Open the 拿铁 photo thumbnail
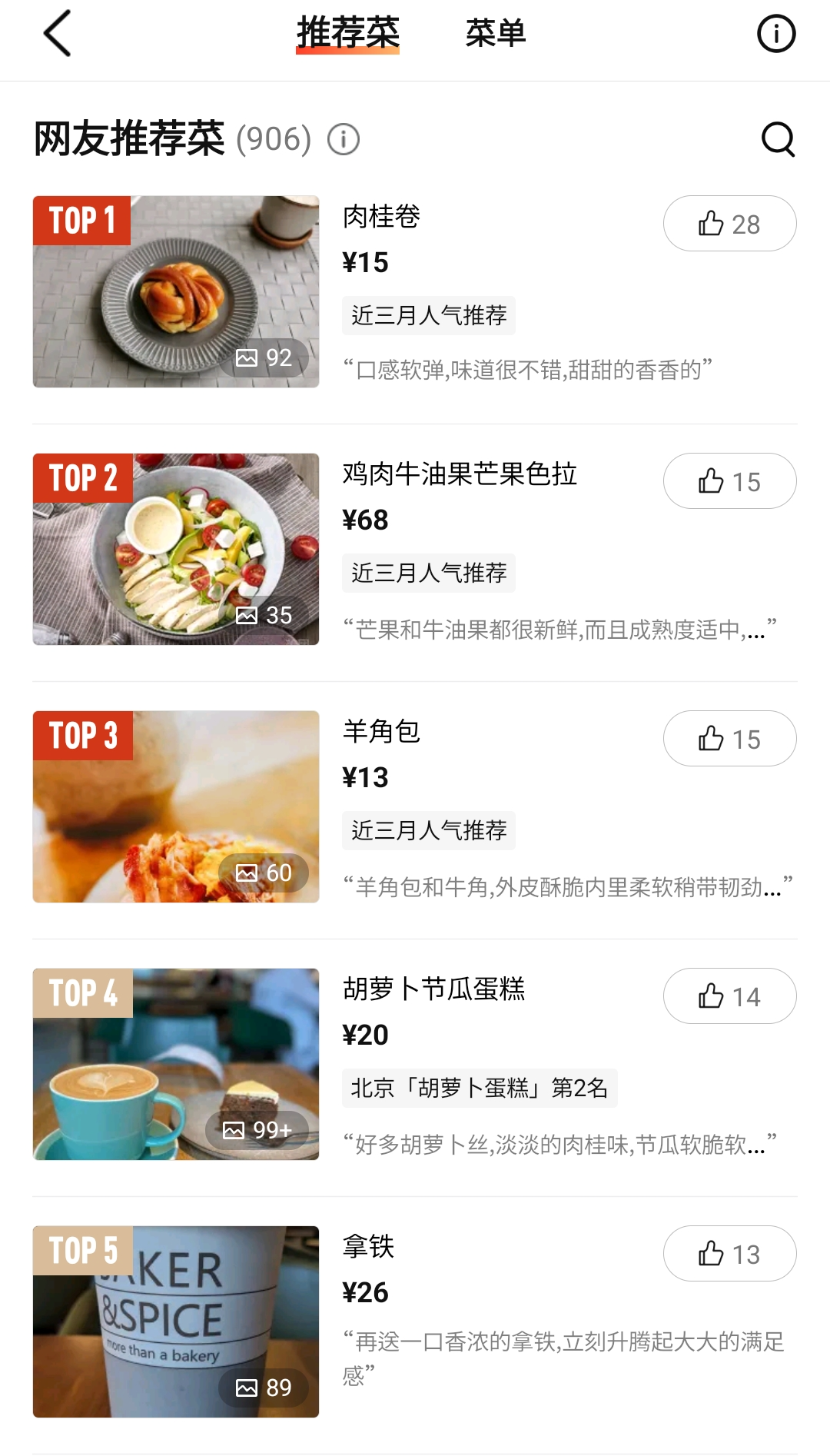Viewport: 830px width, 1456px height. click(176, 1322)
